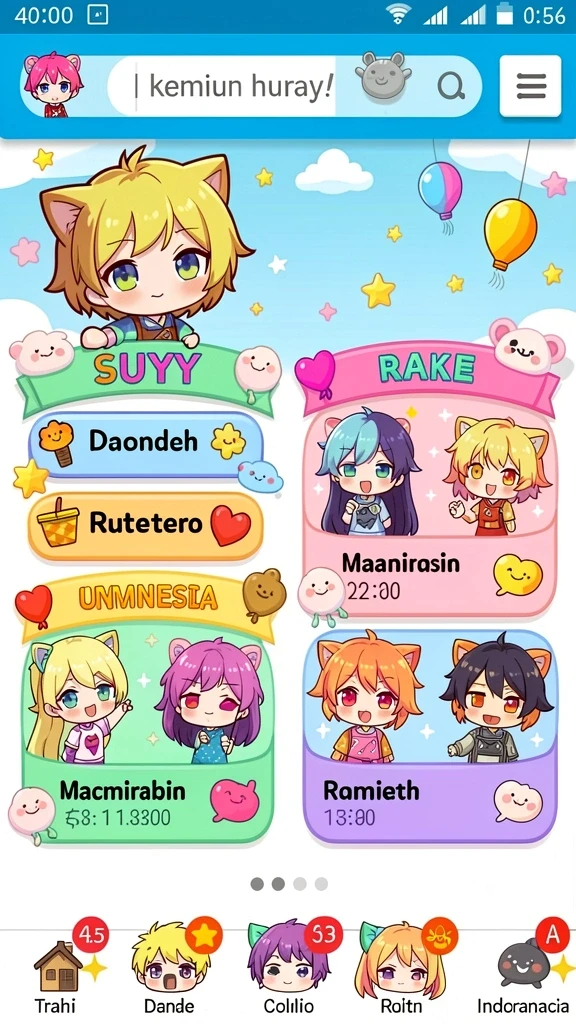Tap the chat bubble on Maanirasin card

[517, 575]
